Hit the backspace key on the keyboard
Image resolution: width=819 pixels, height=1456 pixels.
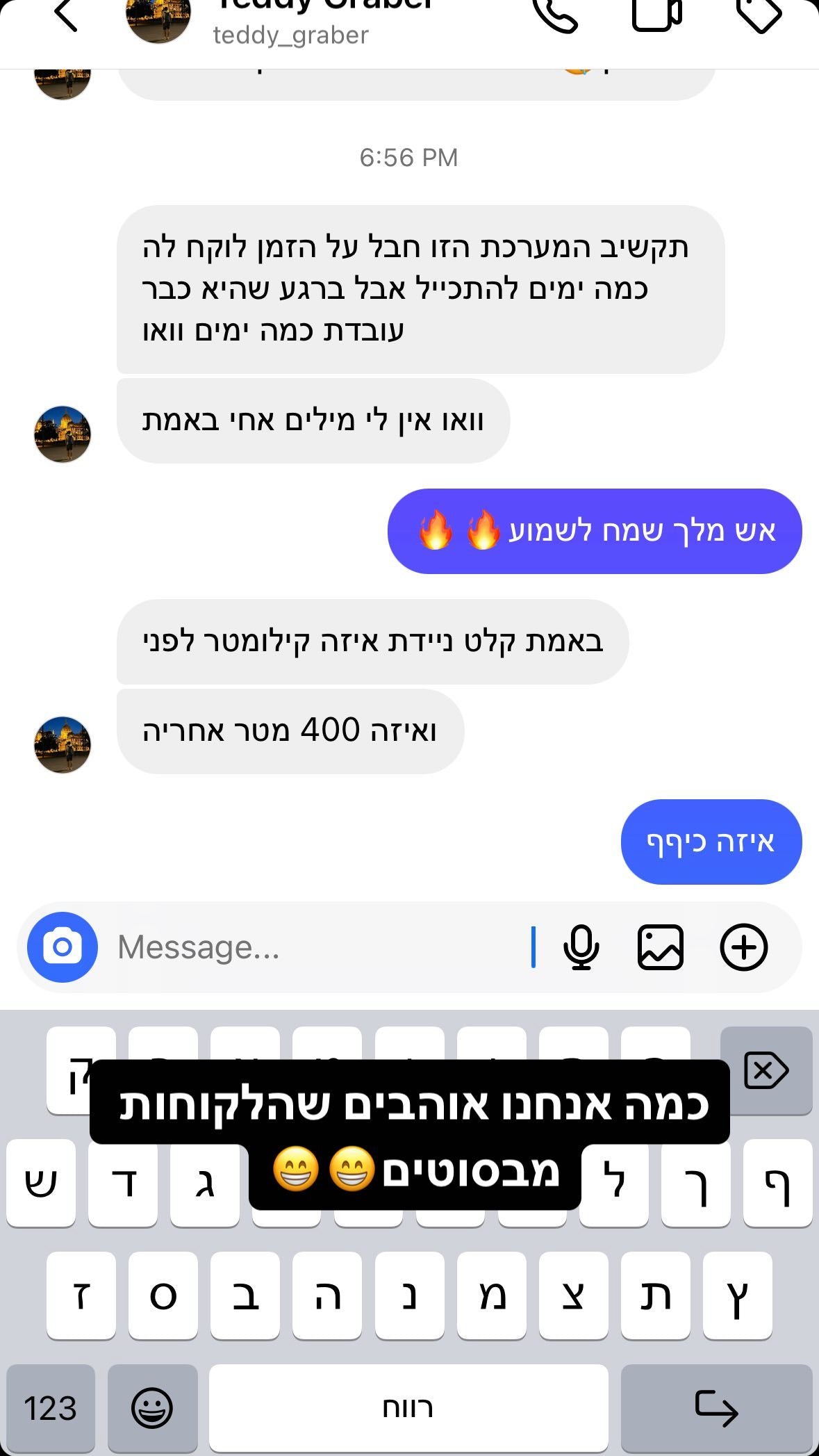click(766, 1070)
